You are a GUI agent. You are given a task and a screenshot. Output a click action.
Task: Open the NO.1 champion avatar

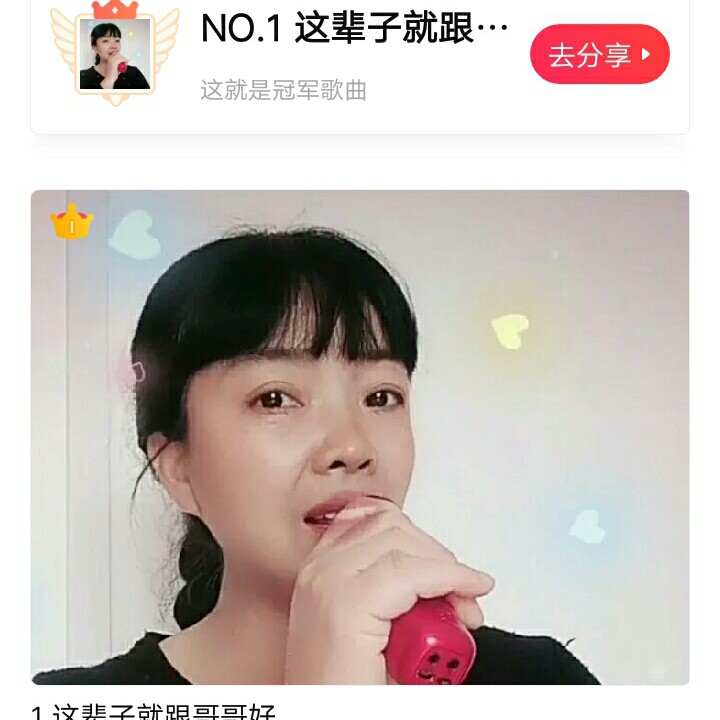tap(115, 54)
